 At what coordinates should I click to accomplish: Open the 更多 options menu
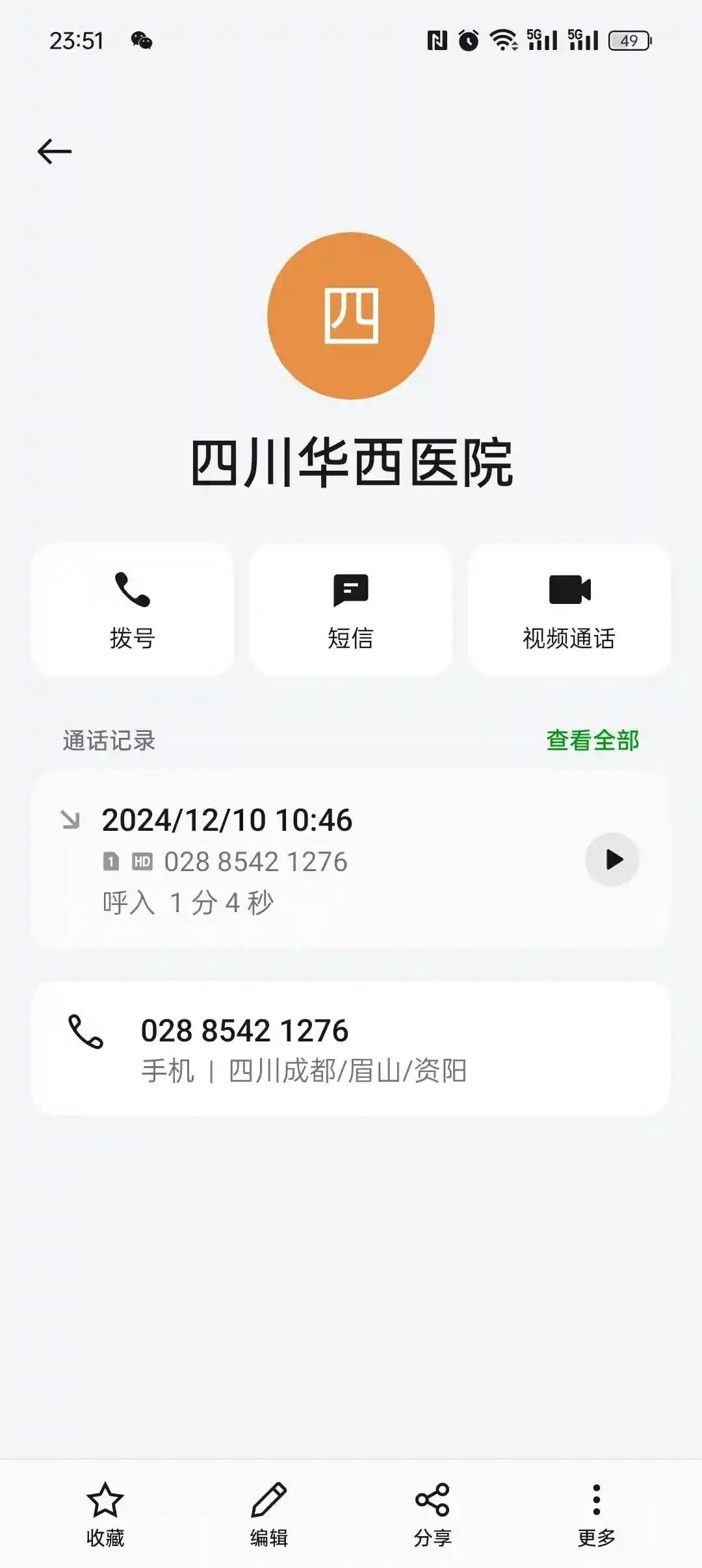click(596, 1515)
